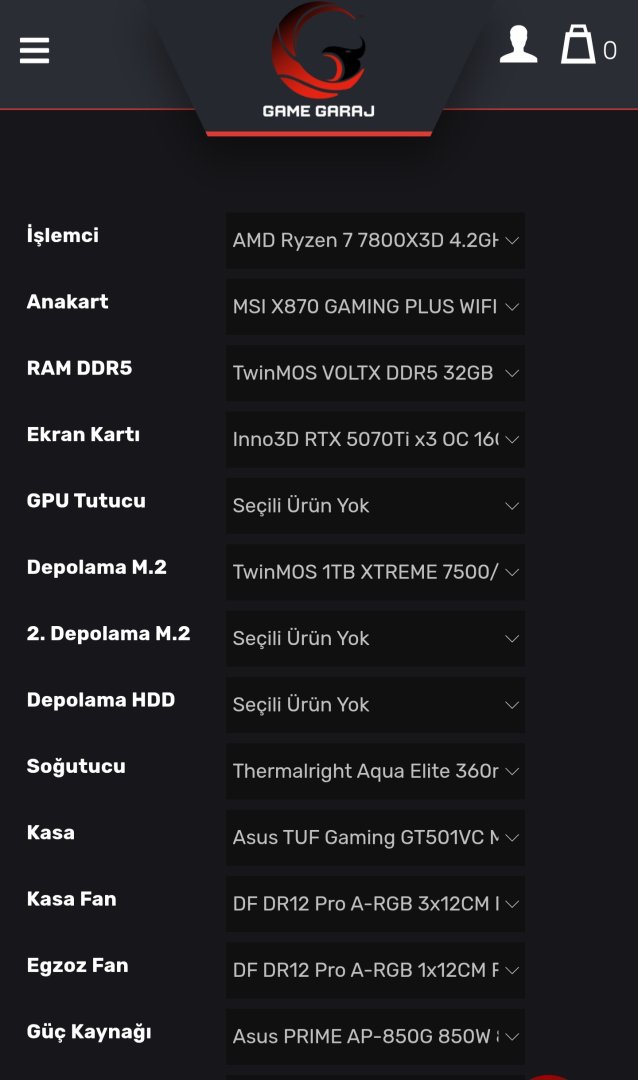Open the Depolama HDD dropdown
The image size is (638, 1080).
point(375,705)
